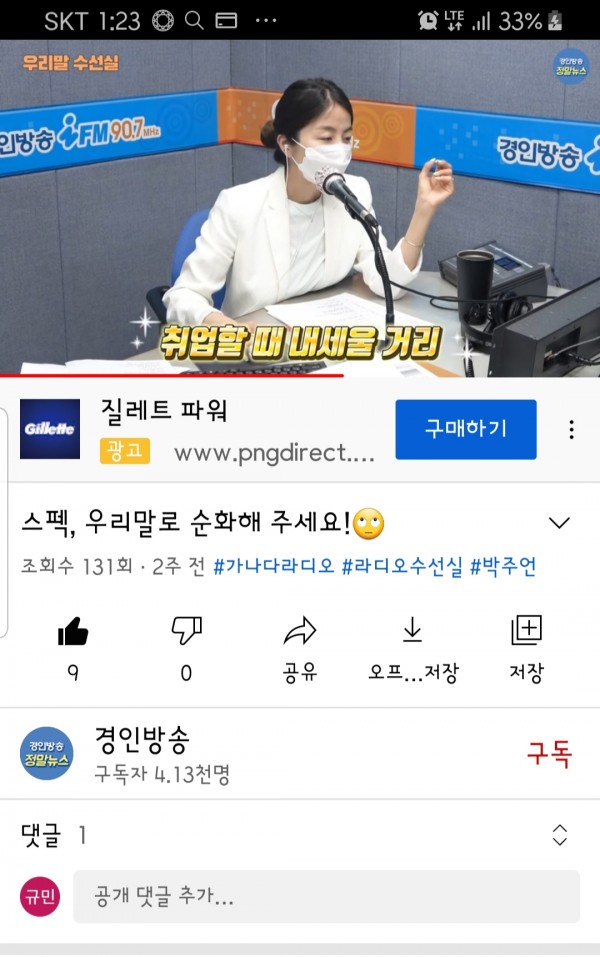Open the ad's overflow menu
Viewport: 600px width, 957px height.
pyautogui.click(x=571, y=430)
